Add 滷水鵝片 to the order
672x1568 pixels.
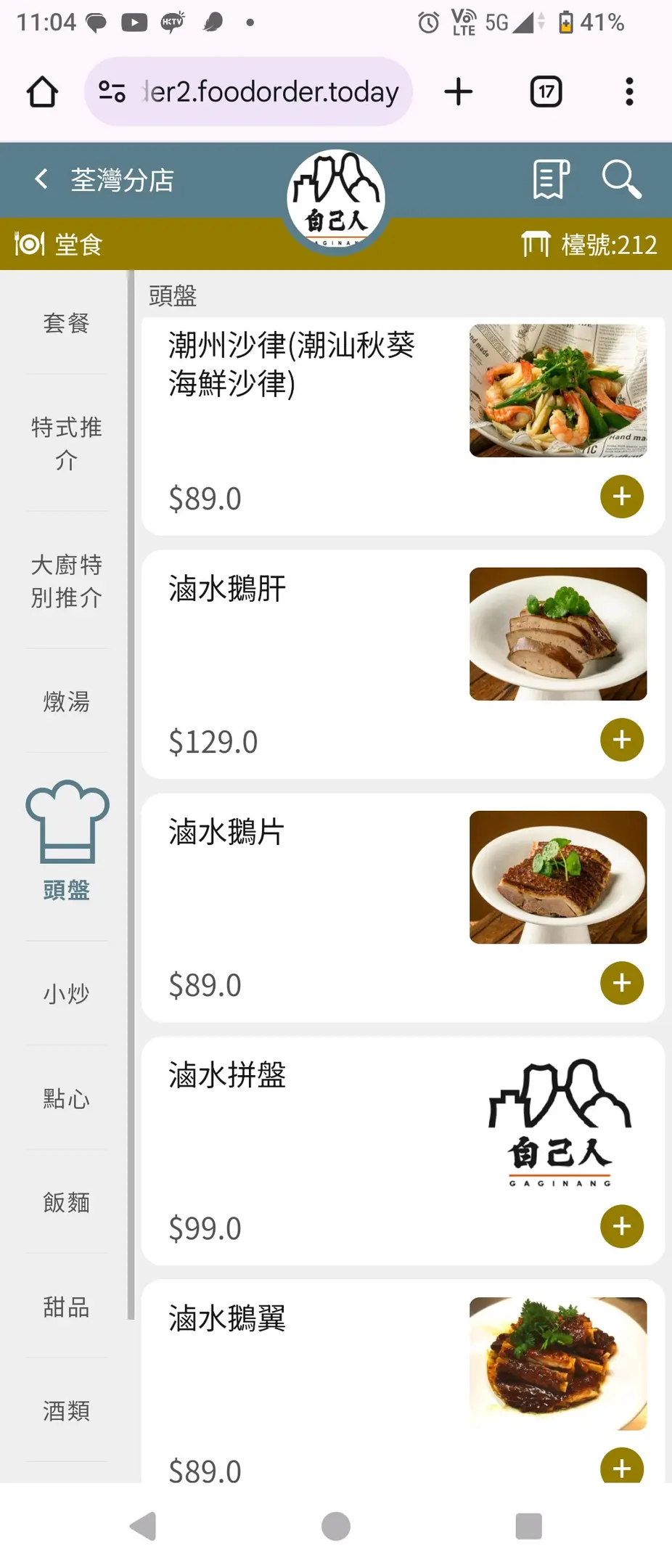tap(622, 984)
